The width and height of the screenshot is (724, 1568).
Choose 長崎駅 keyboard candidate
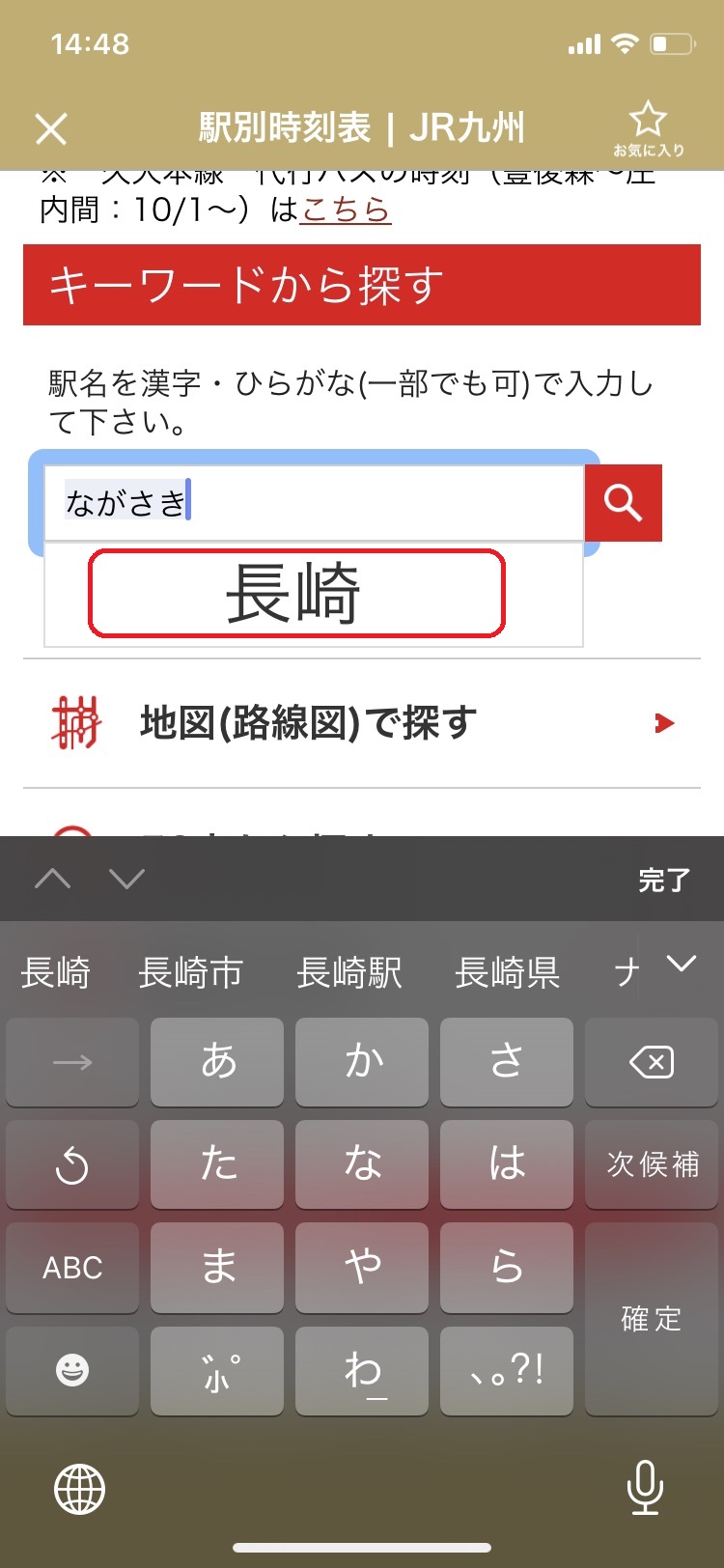(x=348, y=972)
